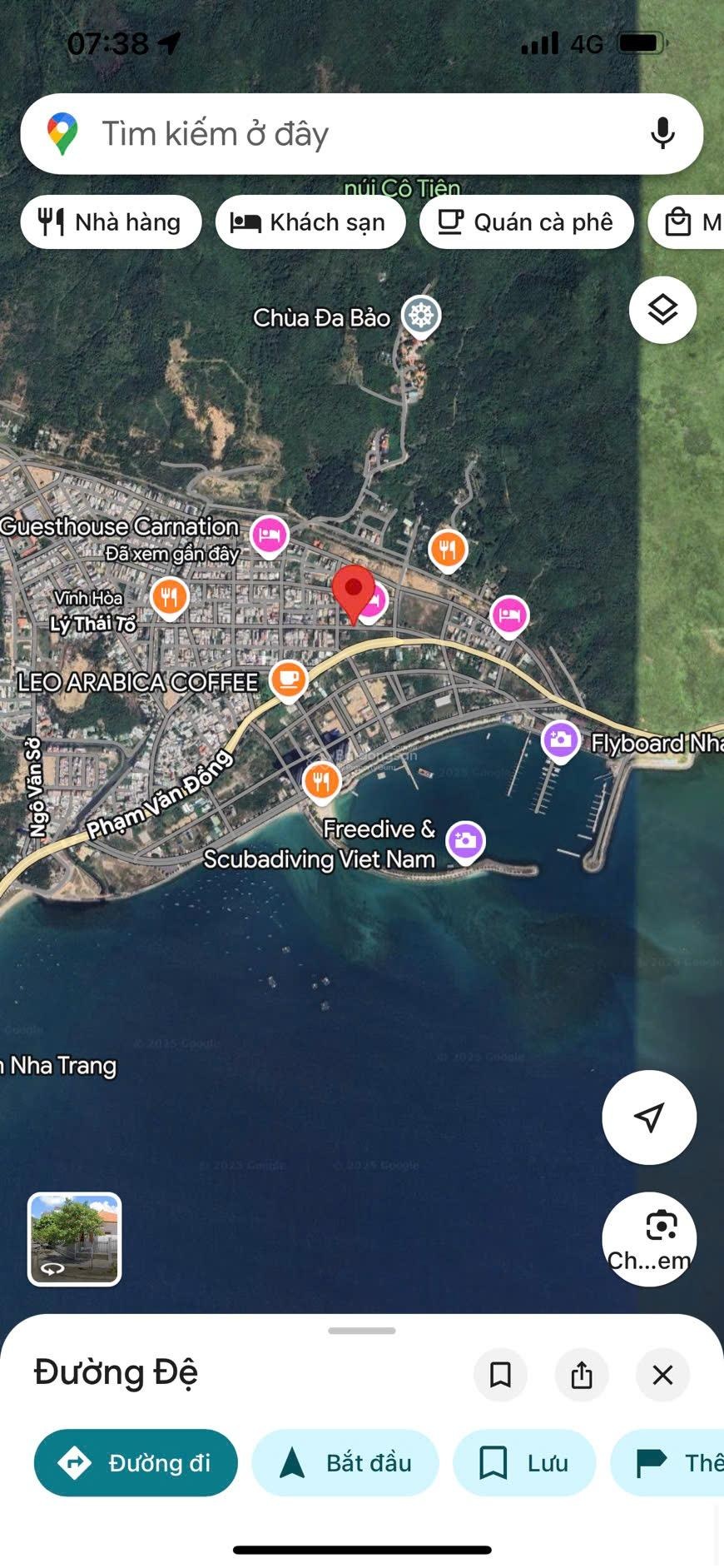
Task: Open the map layers button
Action: tap(662, 310)
